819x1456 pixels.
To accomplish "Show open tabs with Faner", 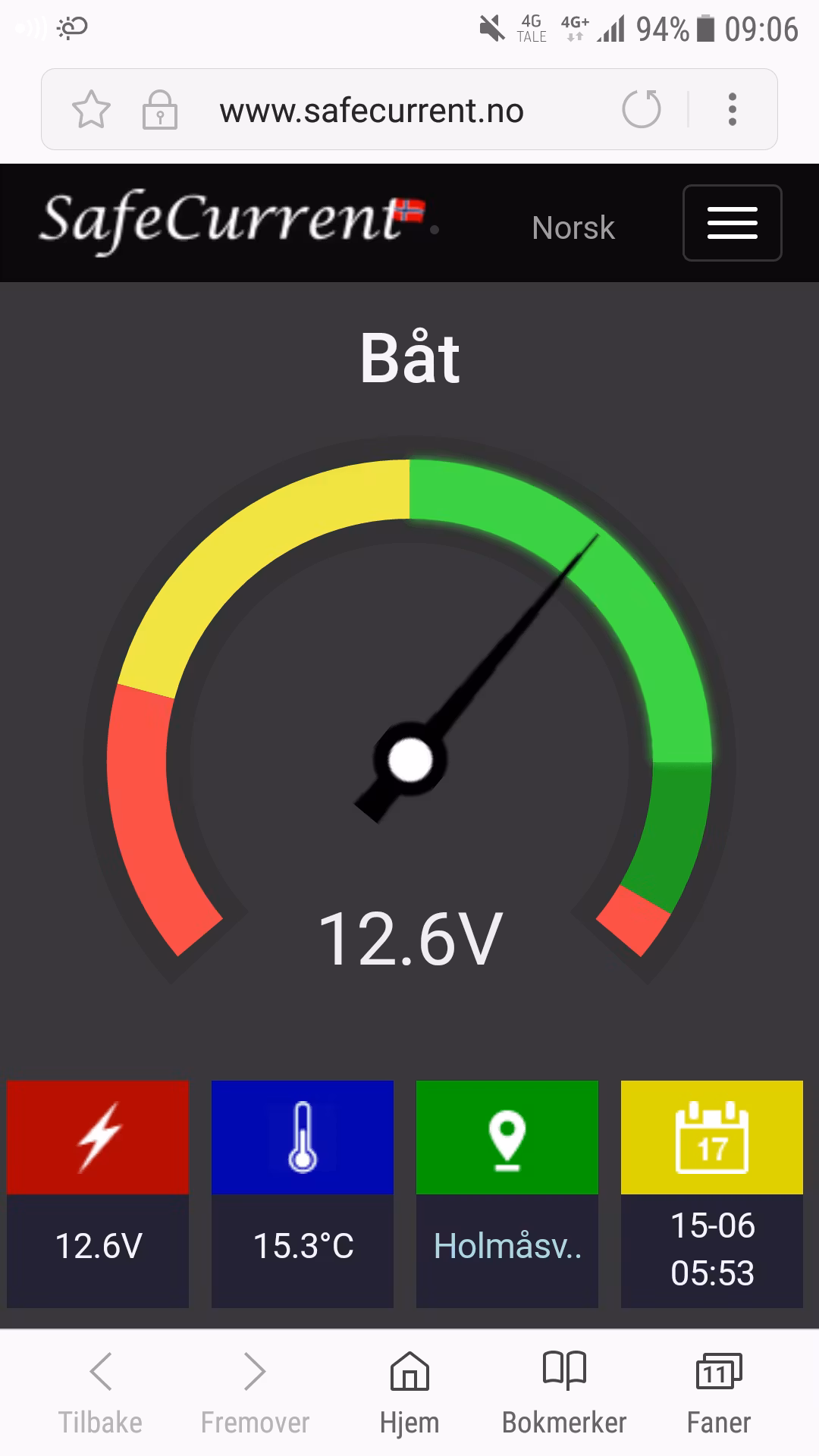I will pos(718,1392).
